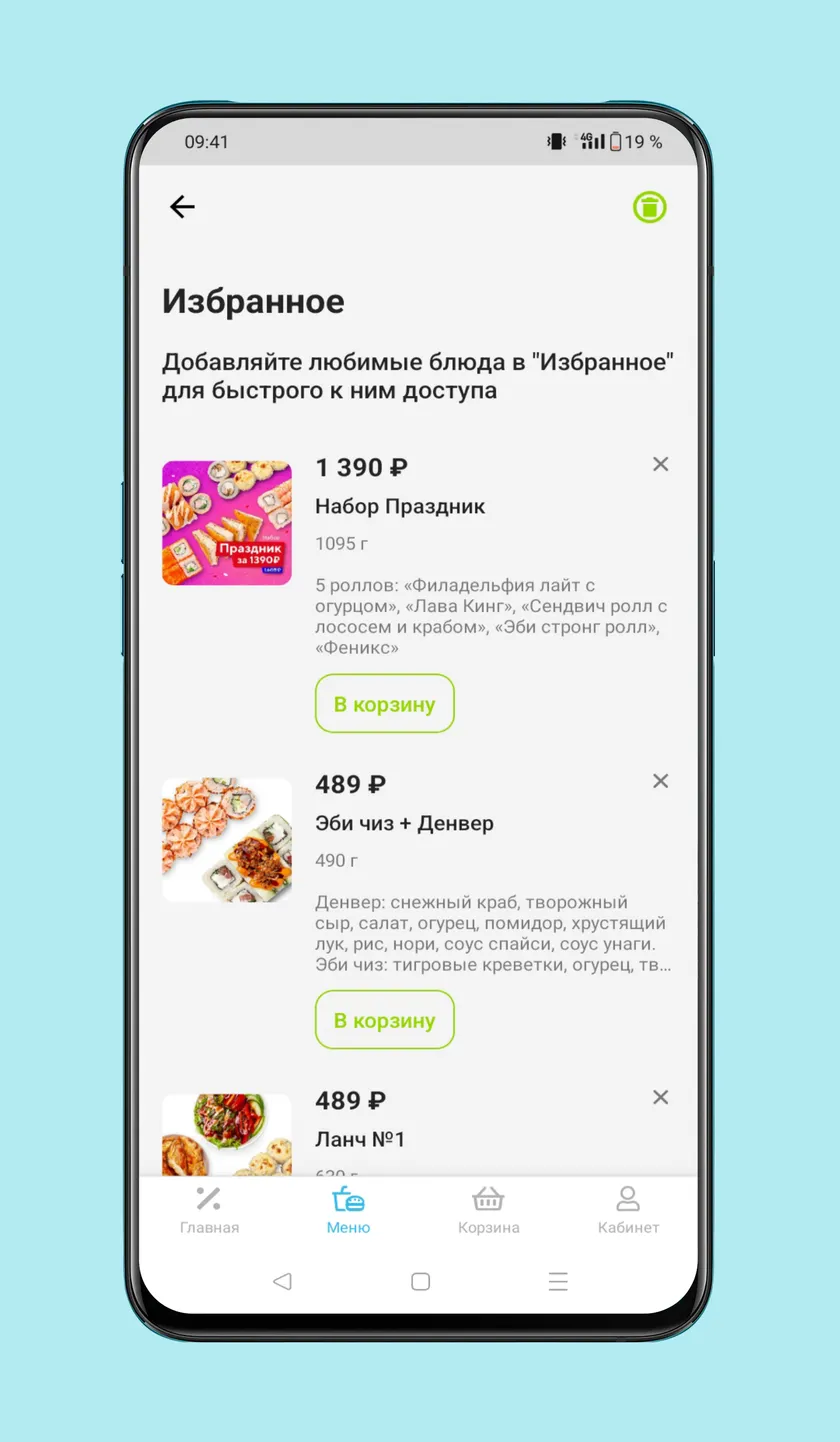Open the Эби чиз + Денвер product image
Screen dimensions: 840x1442
pos(227,840)
